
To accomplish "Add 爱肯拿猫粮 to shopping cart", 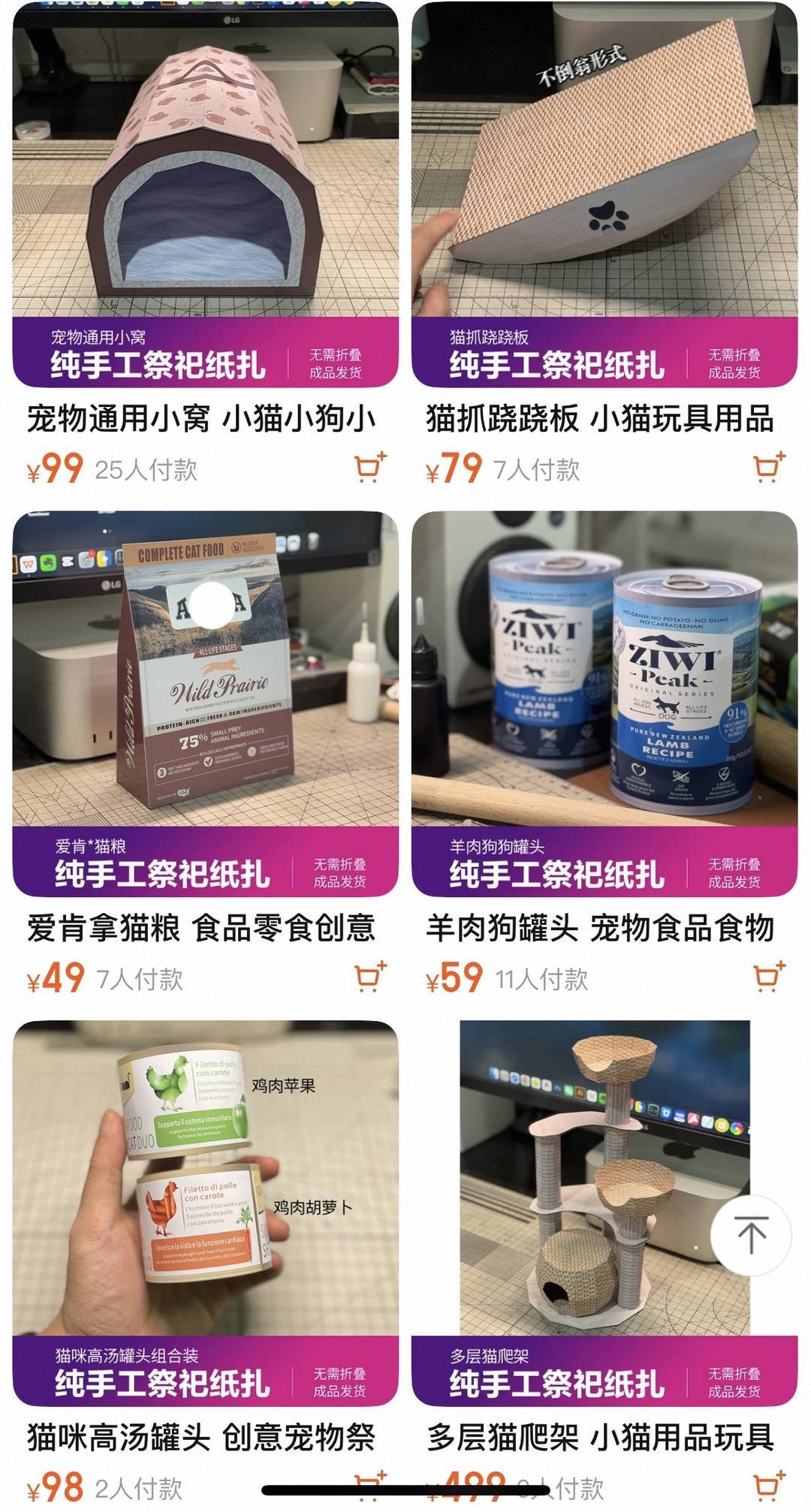I will point(369,977).
